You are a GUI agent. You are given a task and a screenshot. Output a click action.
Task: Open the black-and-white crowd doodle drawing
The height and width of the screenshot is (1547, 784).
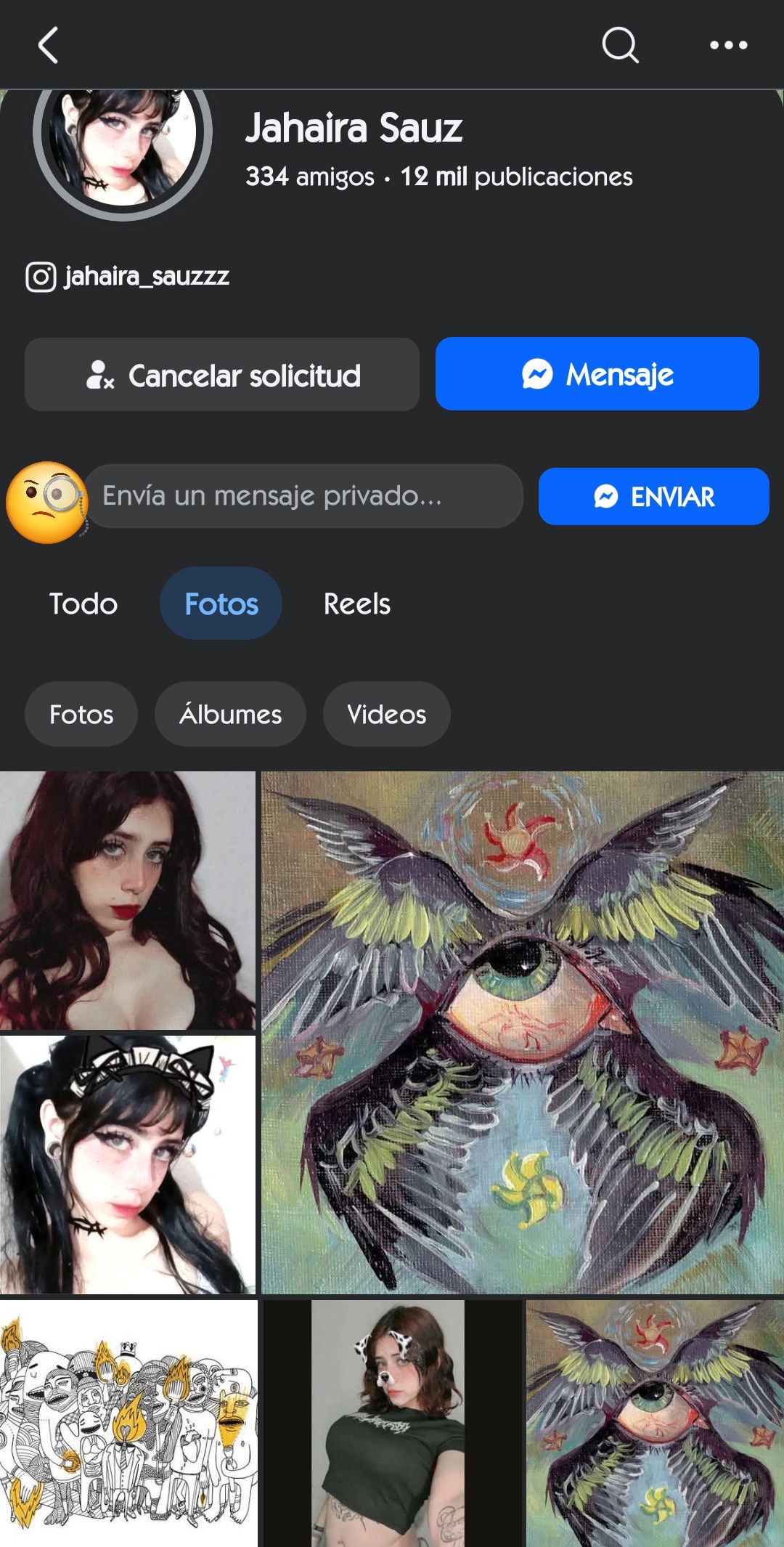[128, 1423]
